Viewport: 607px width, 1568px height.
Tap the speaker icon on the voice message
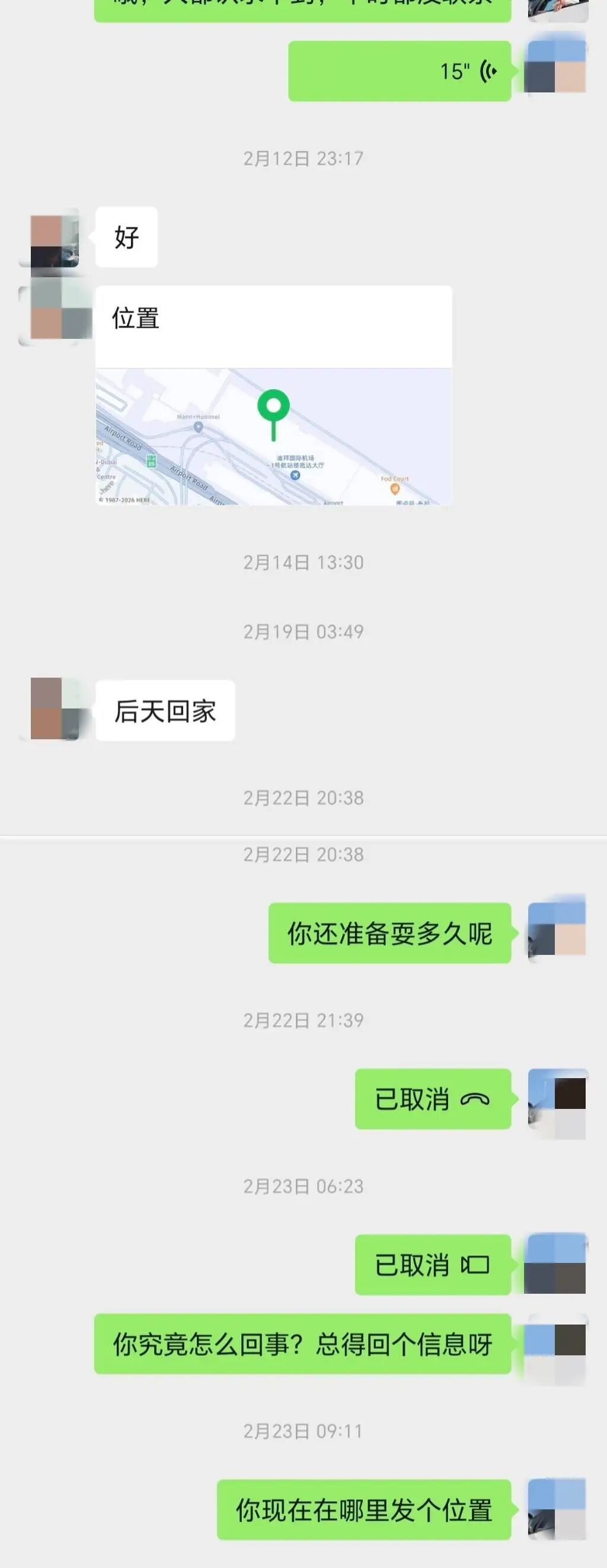487,72
